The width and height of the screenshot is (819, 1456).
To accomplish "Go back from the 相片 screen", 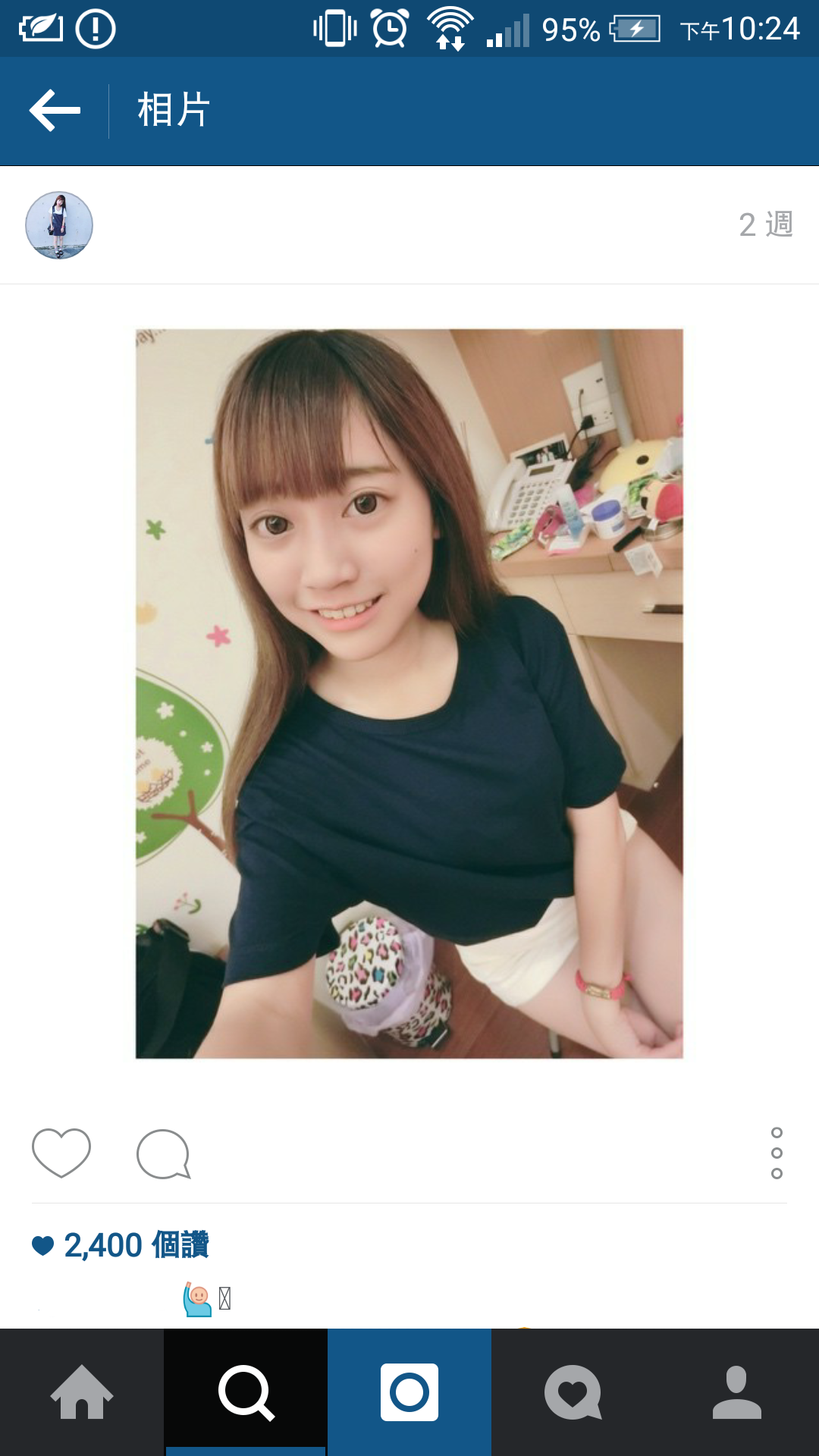I will (x=55, y=111).
